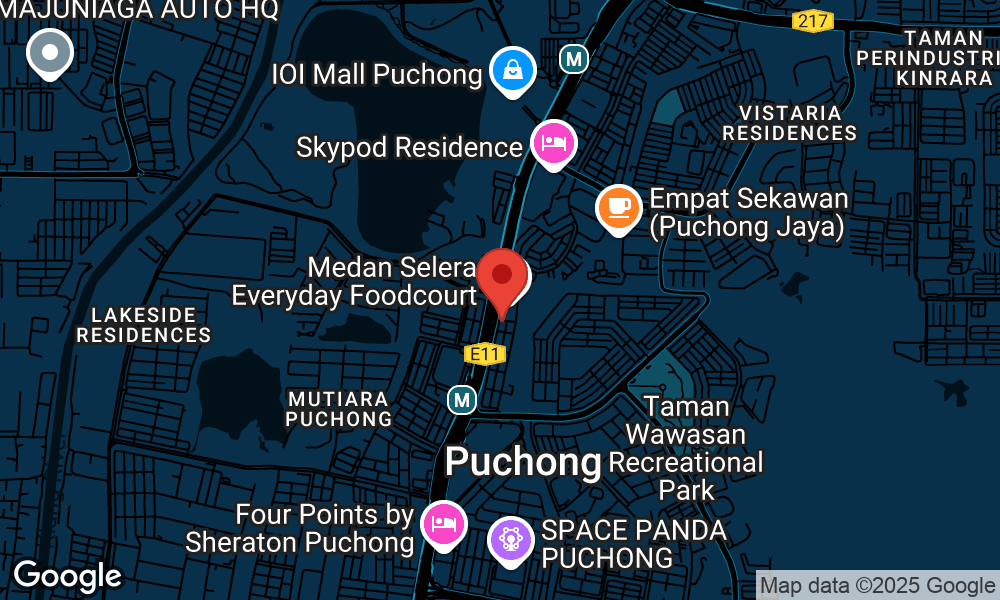
Task: Open Four Points by Sheraton Puchong marker
Action: tap(442, 523)
